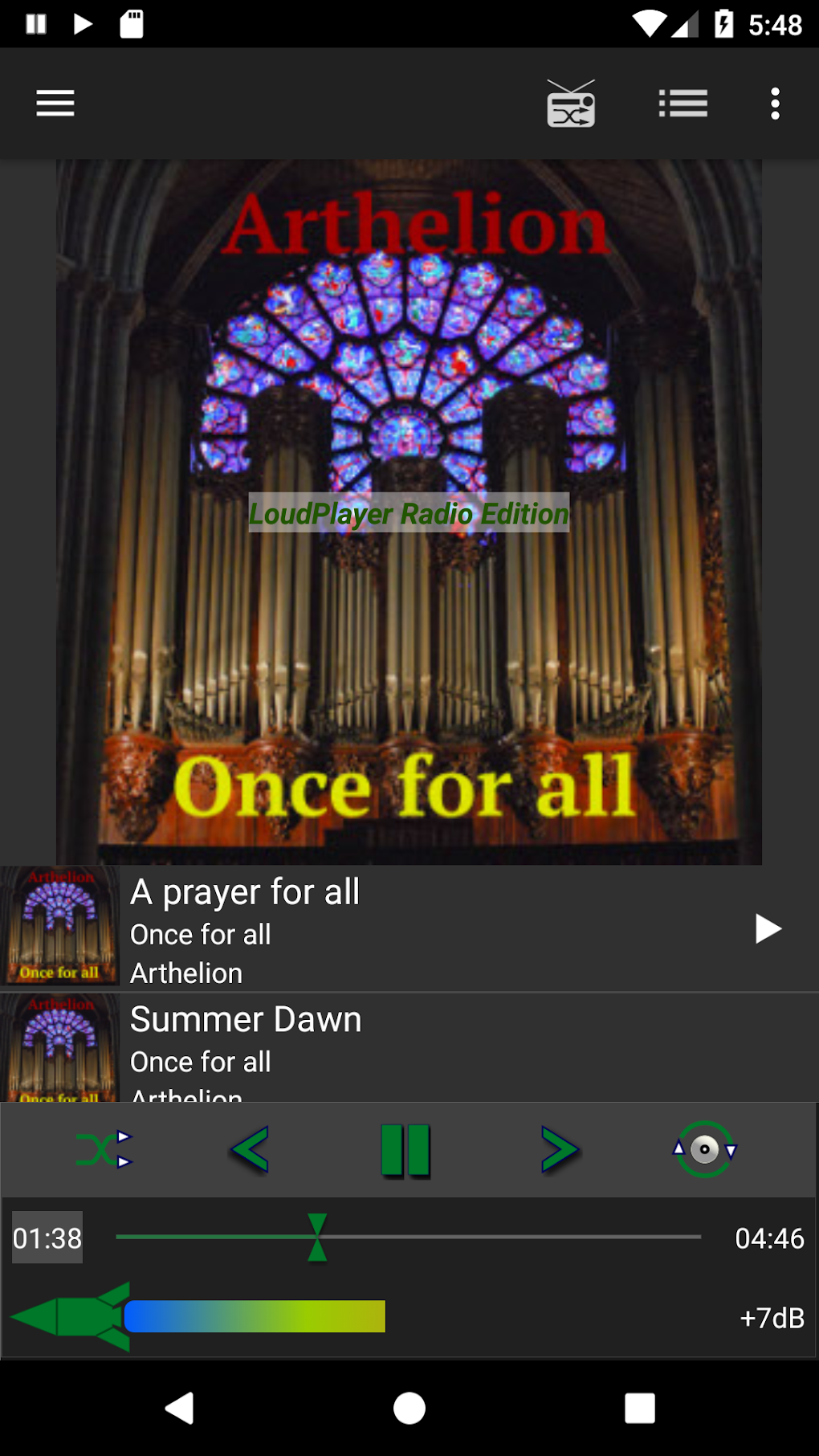The width and height of the screenshot is (819, 1456).
Task: Tap the playback seek bar
Action: pos(408,1238)
